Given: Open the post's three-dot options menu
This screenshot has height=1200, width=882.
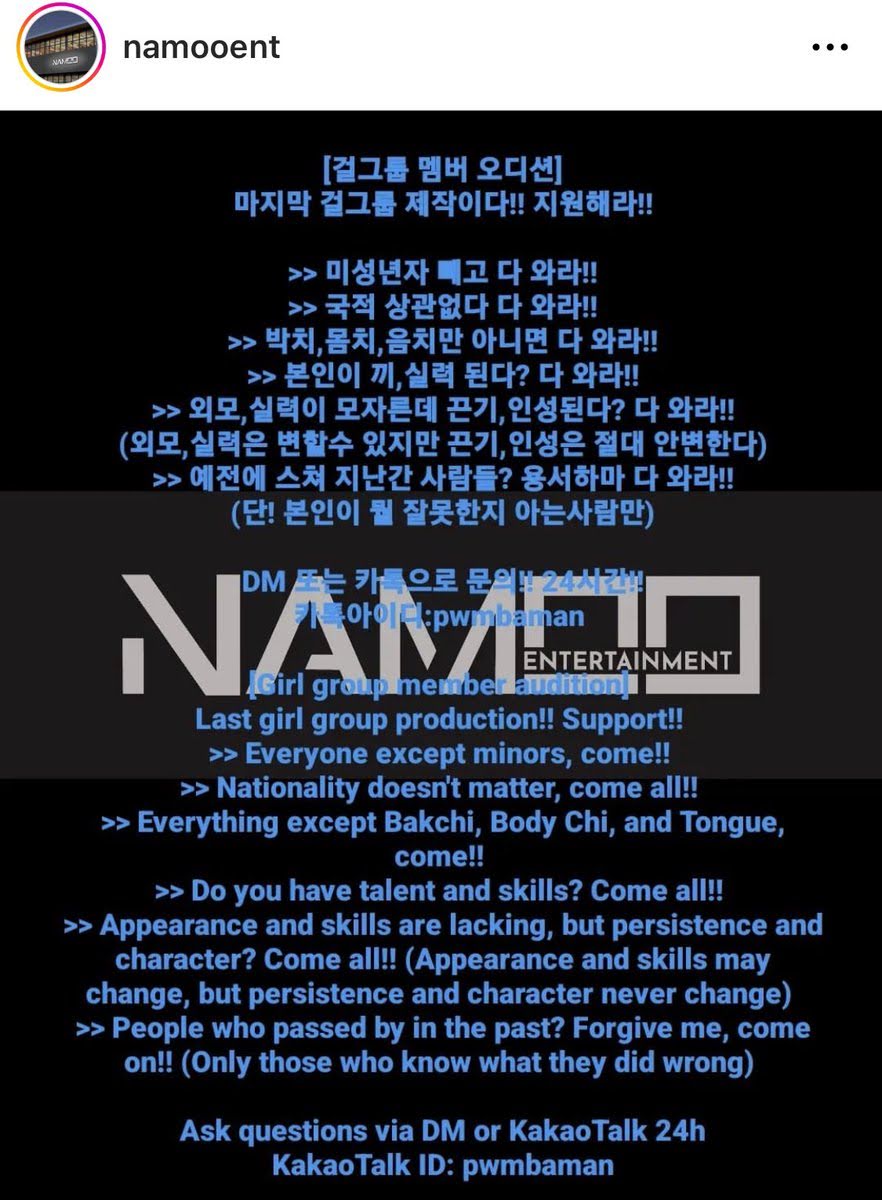Looking at the screenshot, I should pos(832,47).
